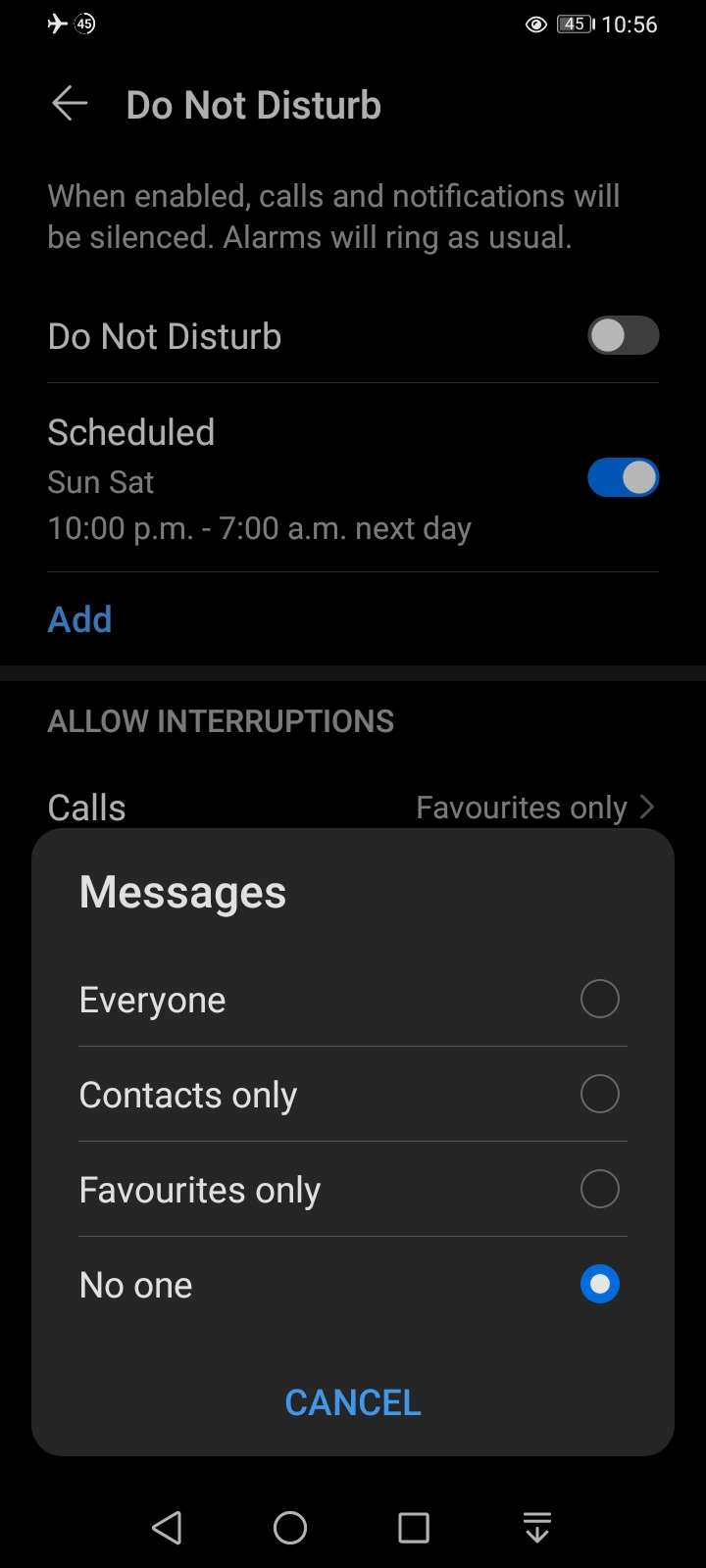Open Calls interruption settings
The height and width of the screenshot is (1568, 706).
click(353, 808)
